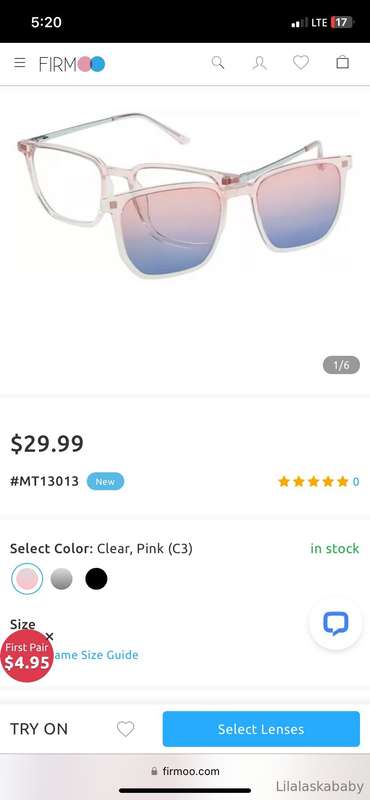Dismiss the First Pair $4.95 badge
Screen dimensions: 370x800
[x=49, y=636]
